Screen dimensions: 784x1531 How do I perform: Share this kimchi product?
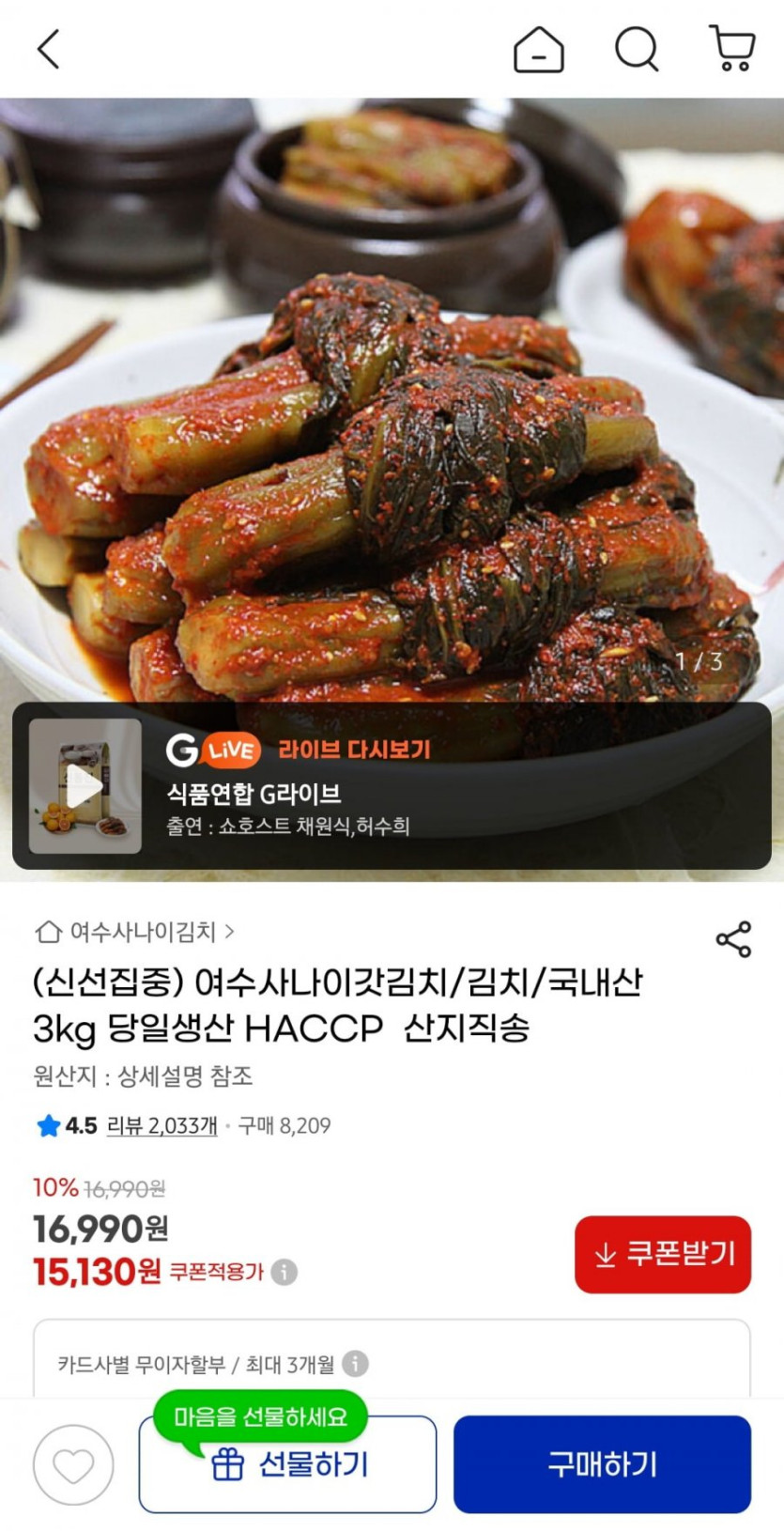point(733,939)
